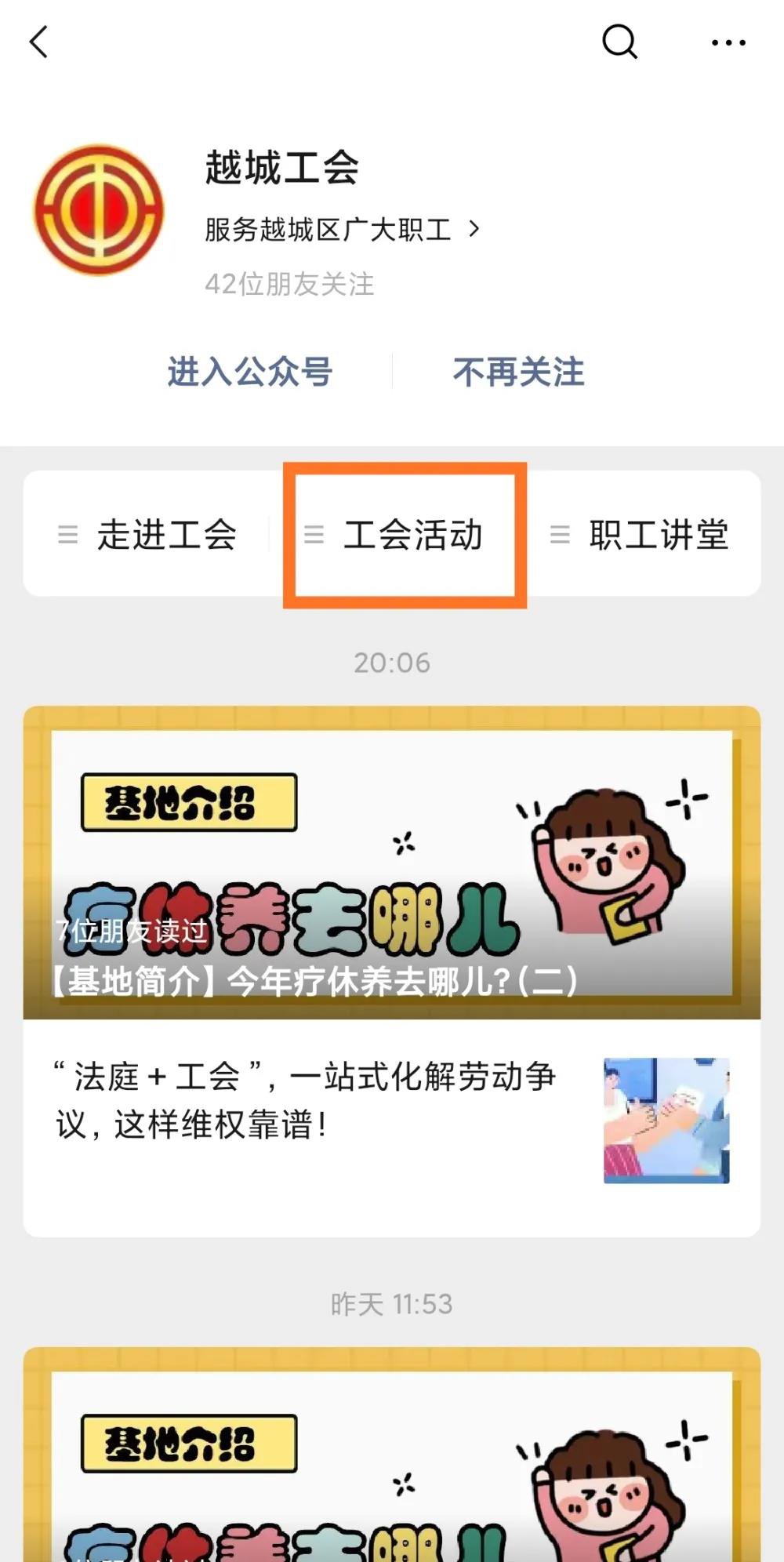The width and height of the screenshot is (784, 1562).
Task: Open the 职工讲堂 menu
Action: (641, 535)
